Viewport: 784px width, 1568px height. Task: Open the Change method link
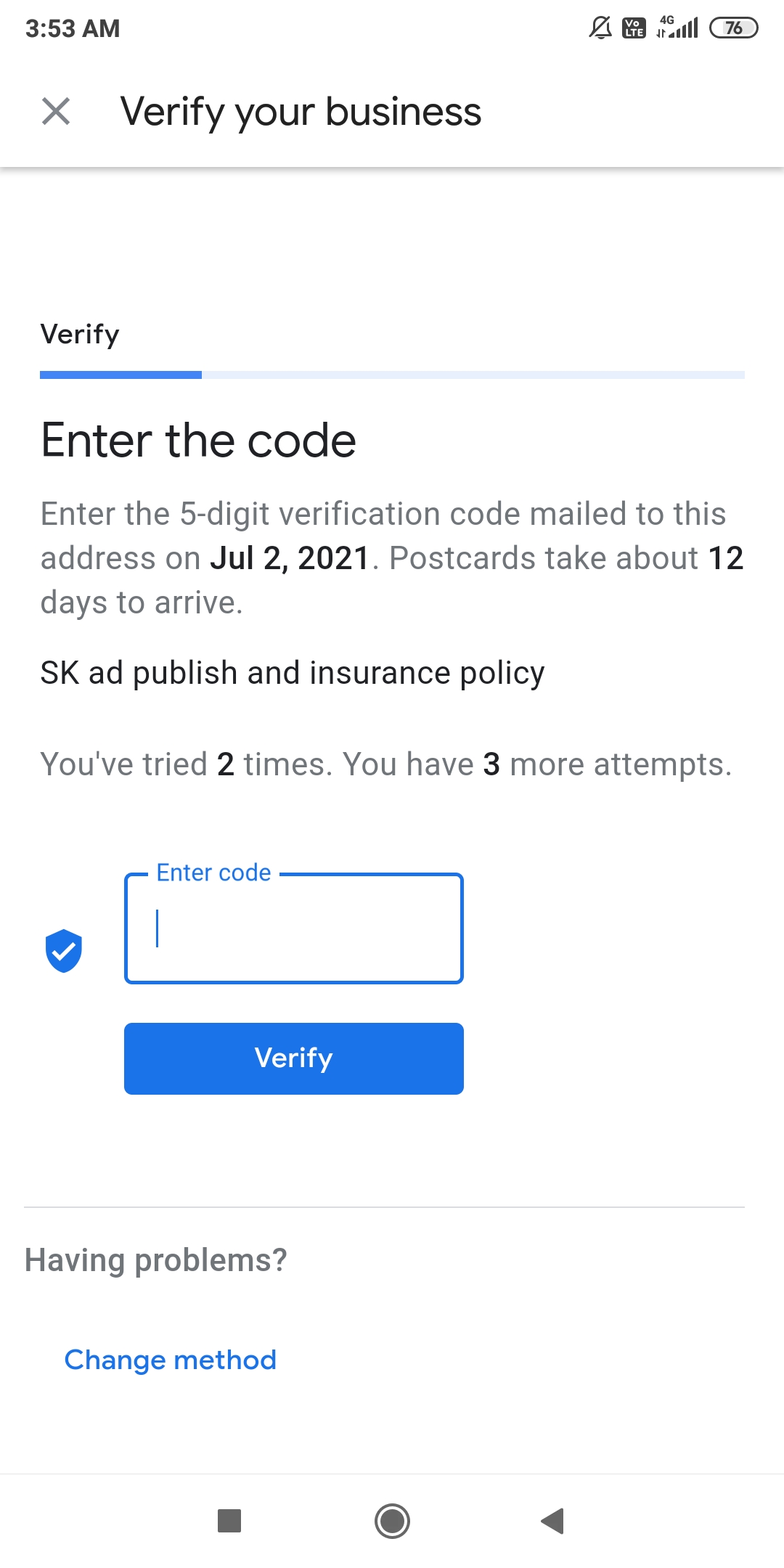(x=171, y=1360)
